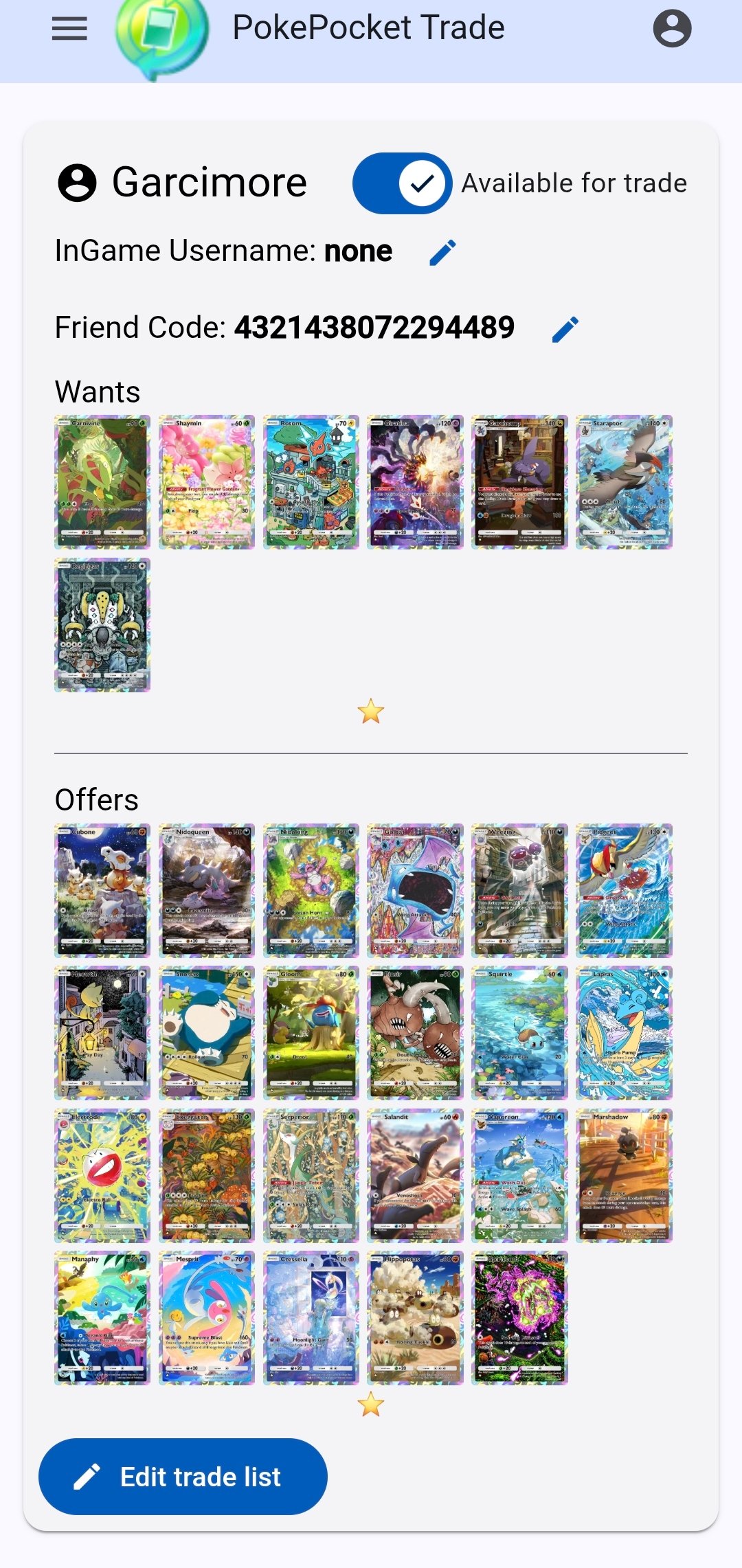Select the Salandit card in Offers
This screenshot has width=742, height=1568.
coord(416,1175)
